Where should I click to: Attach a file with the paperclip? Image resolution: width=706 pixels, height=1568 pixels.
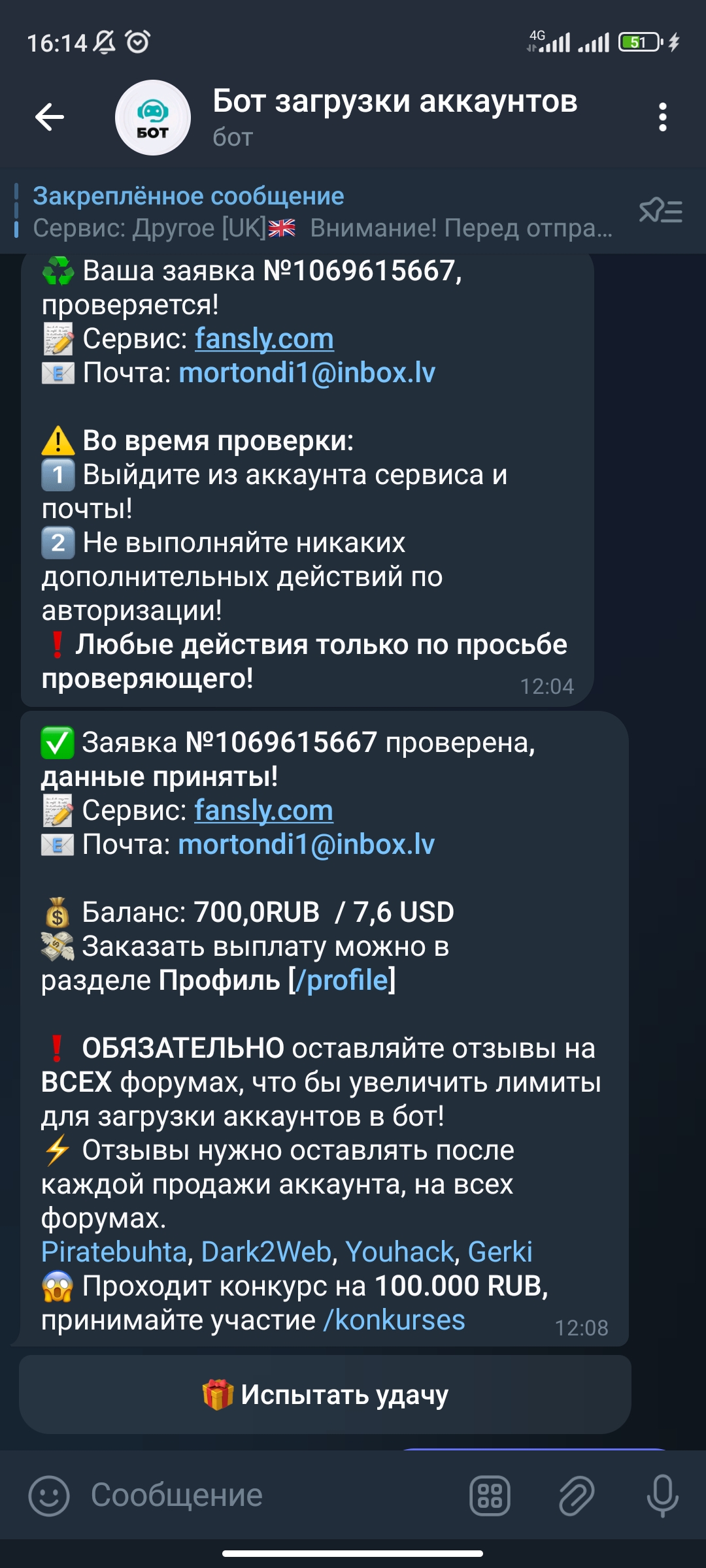point(576,1495)
